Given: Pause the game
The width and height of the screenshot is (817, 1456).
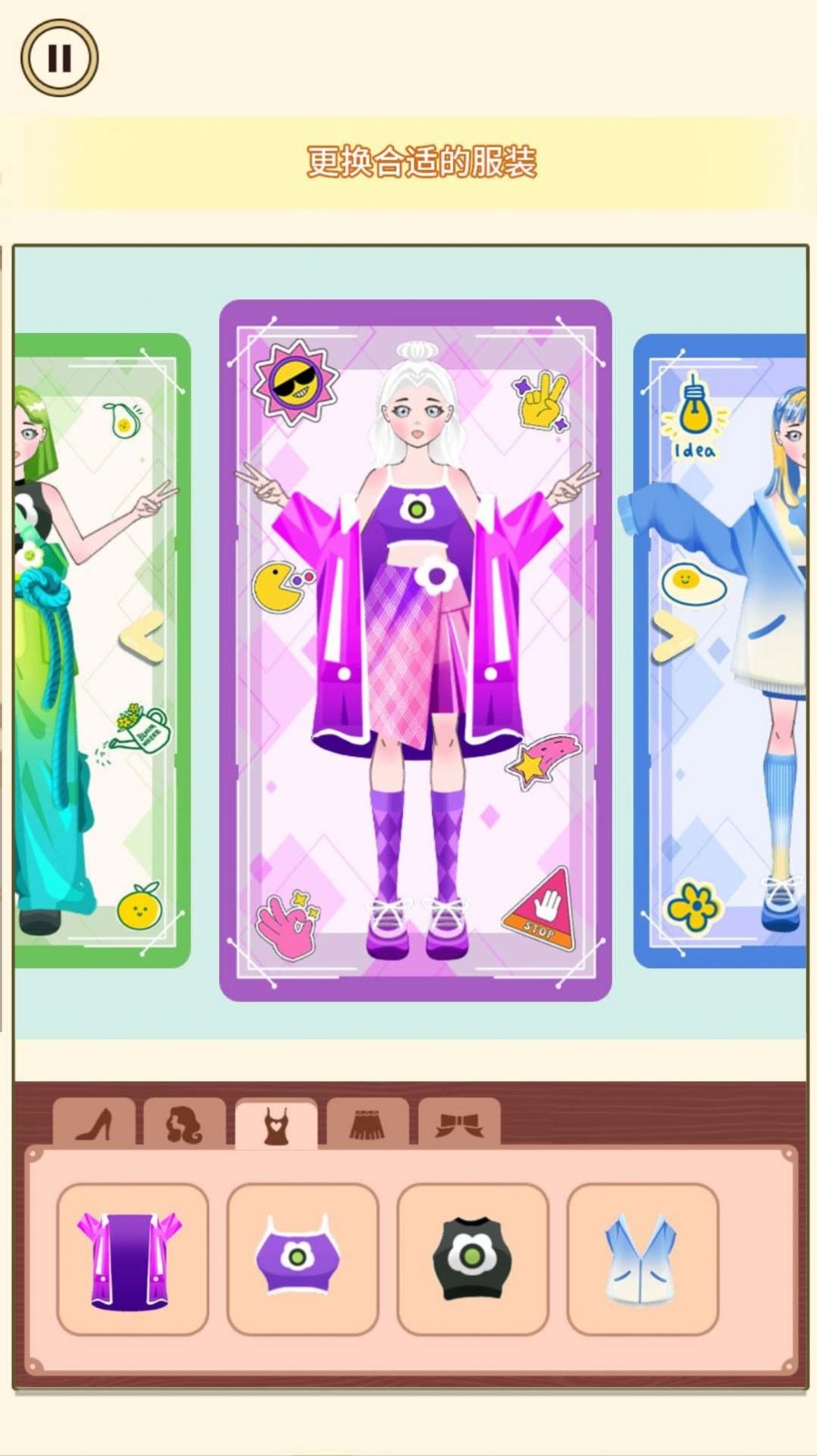Looking at the screenshot, I should [59, 58].
